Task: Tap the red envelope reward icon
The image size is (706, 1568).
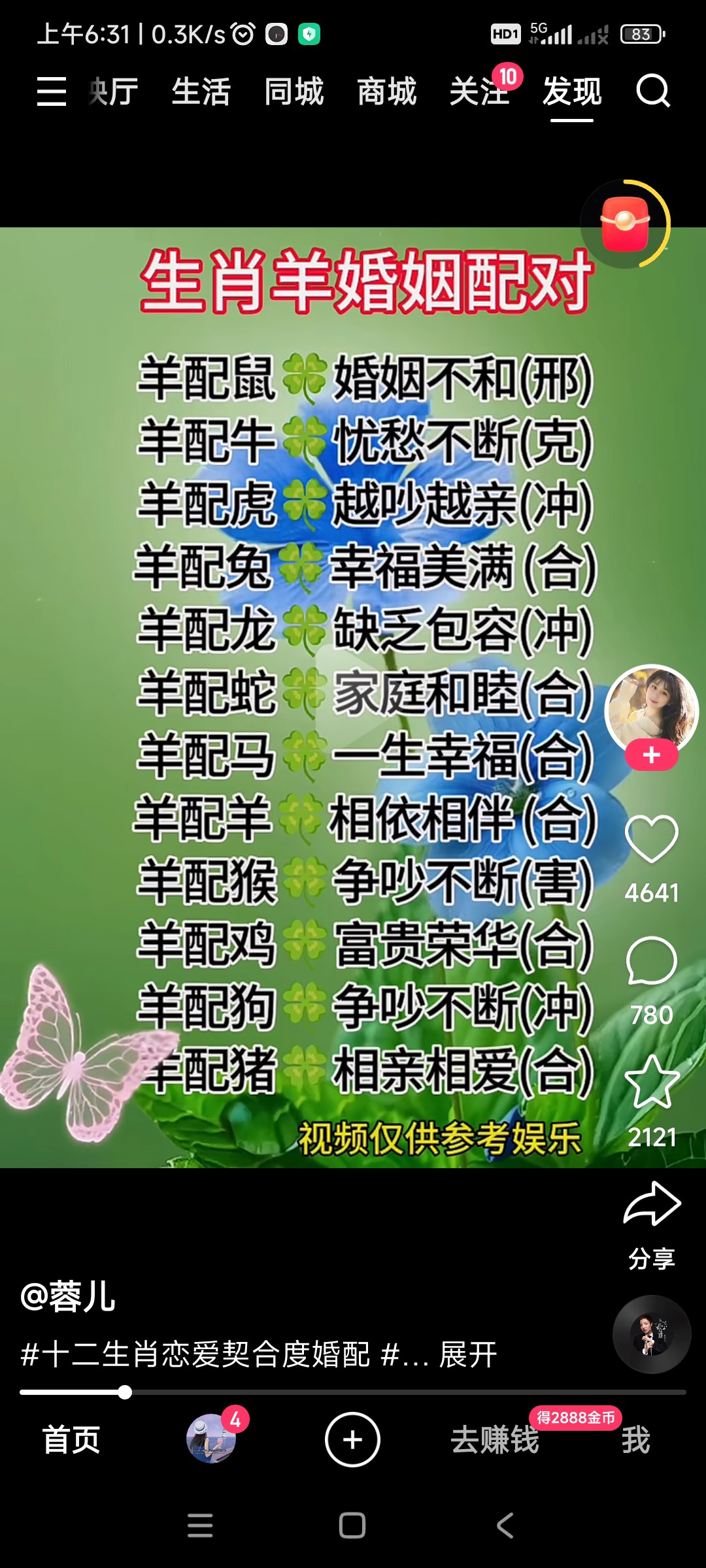Action: tap(625, 224)
